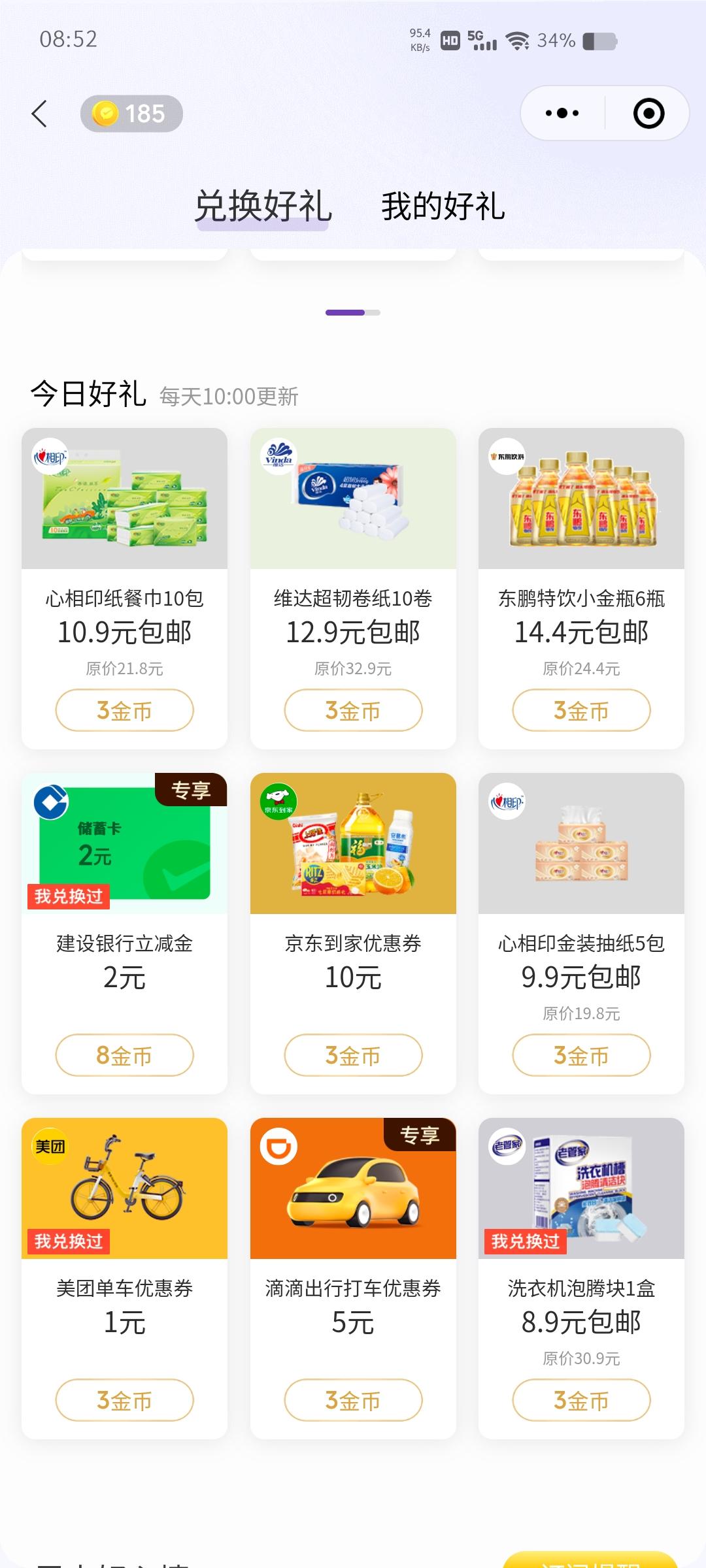Close the mini program with the circle icon
Image resolution: width=706 pixels, height=1568 pixels.
click(x=648, y=113)
